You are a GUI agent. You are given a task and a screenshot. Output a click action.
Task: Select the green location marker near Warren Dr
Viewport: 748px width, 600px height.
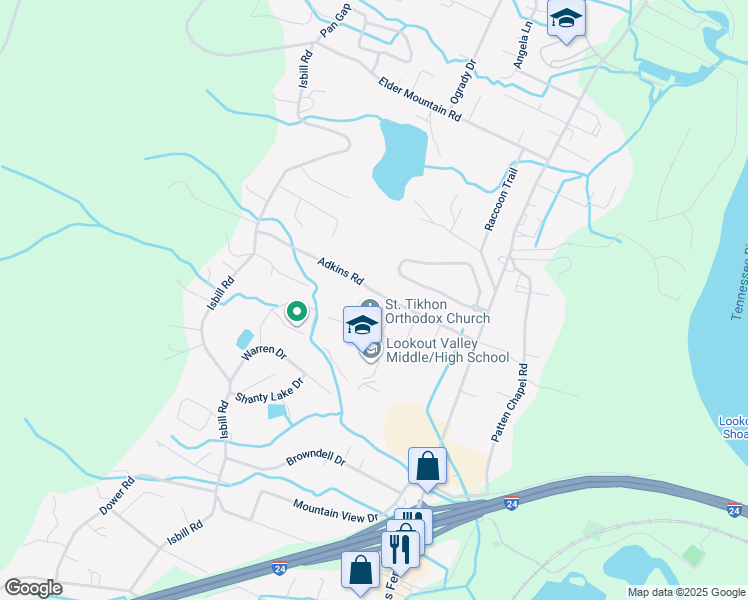pos(296,313)
